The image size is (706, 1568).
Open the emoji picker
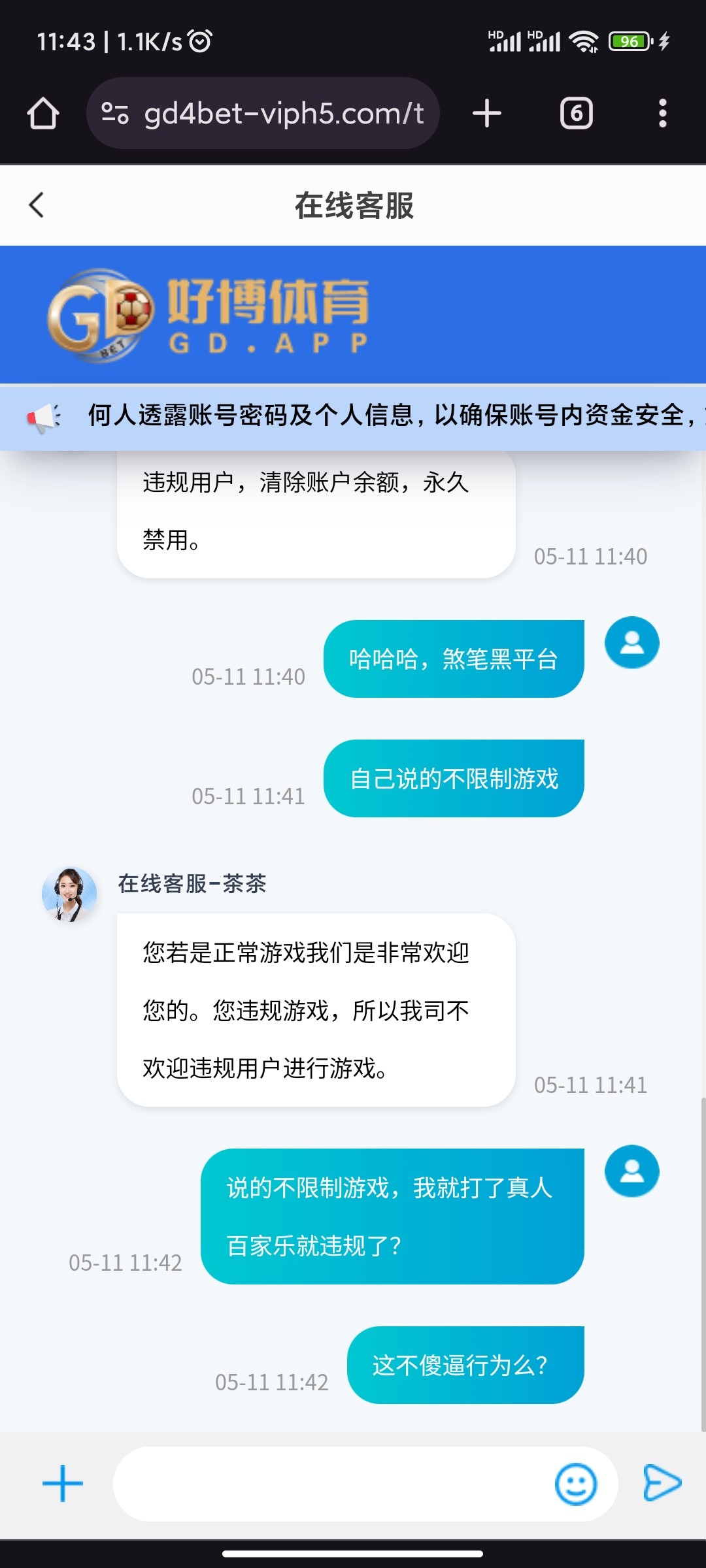point(575,1483)
